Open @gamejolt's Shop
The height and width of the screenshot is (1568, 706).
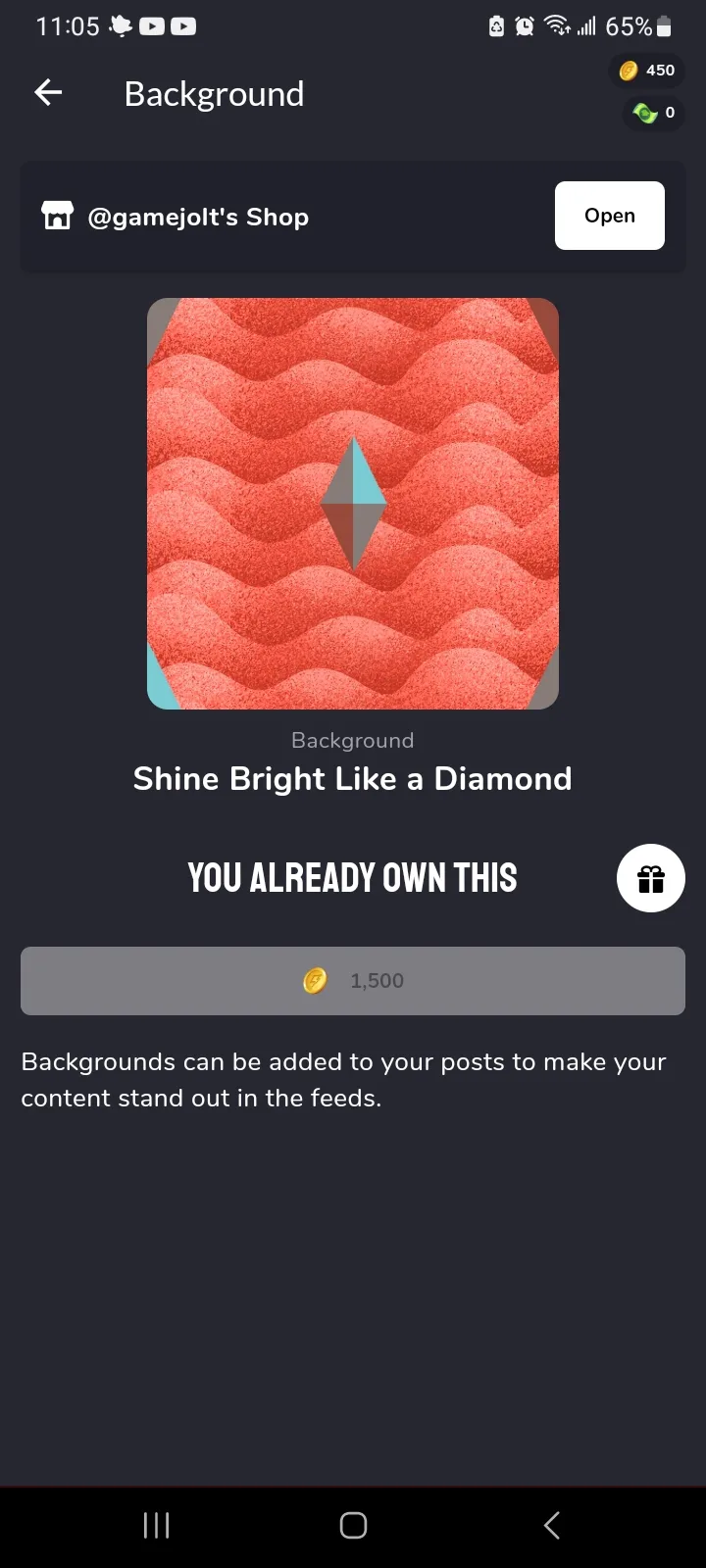(609, 216)
